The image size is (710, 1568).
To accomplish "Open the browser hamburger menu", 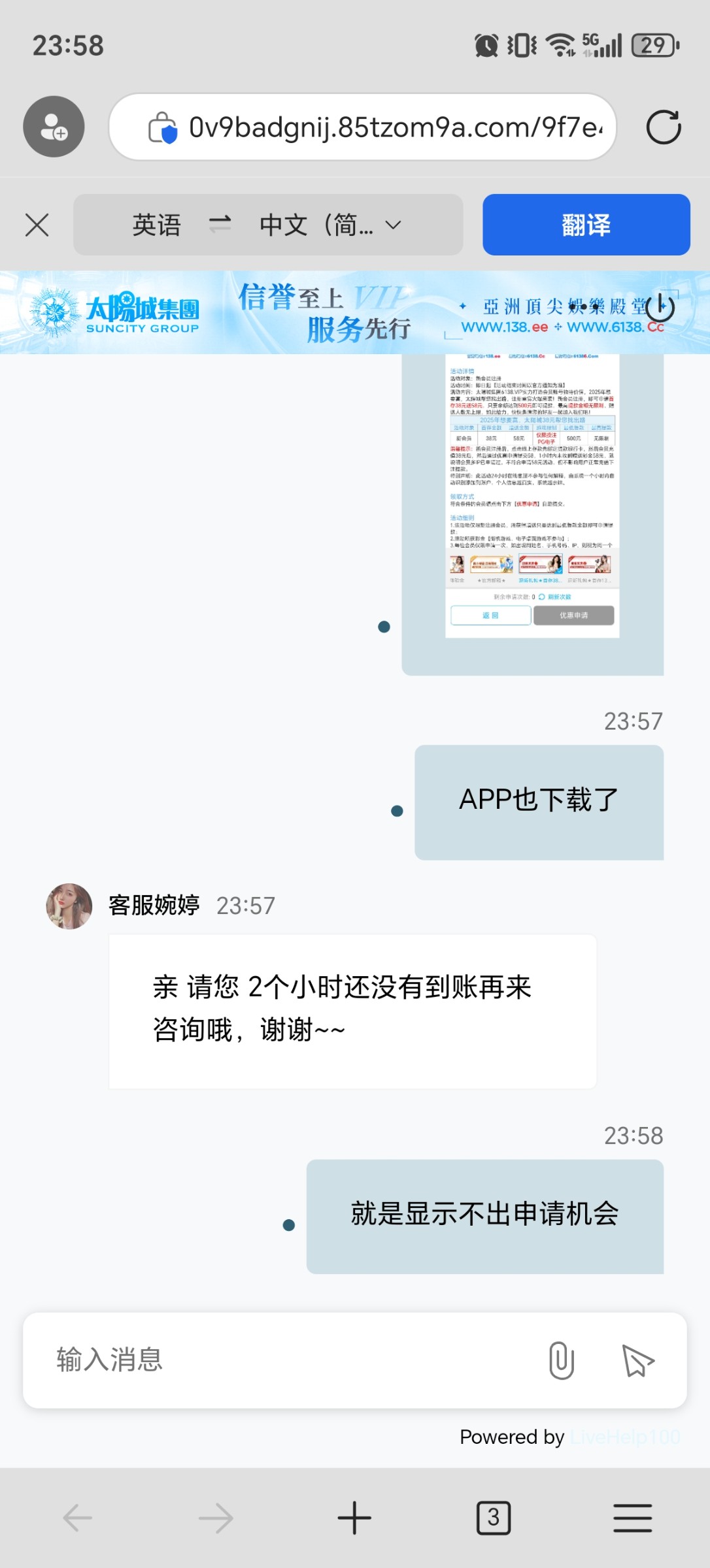I will point(632,1517).
